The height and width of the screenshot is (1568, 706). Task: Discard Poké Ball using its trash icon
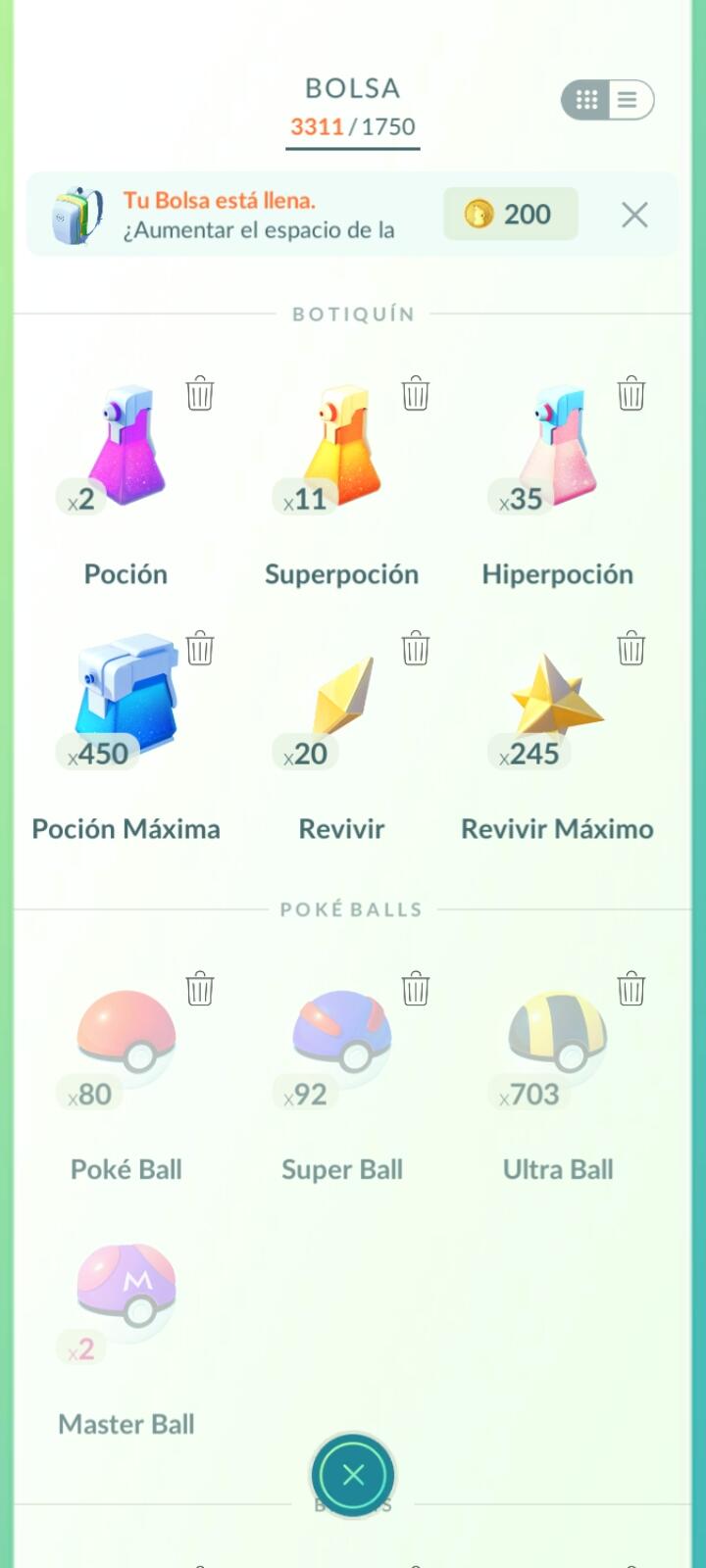coord(200,989)
